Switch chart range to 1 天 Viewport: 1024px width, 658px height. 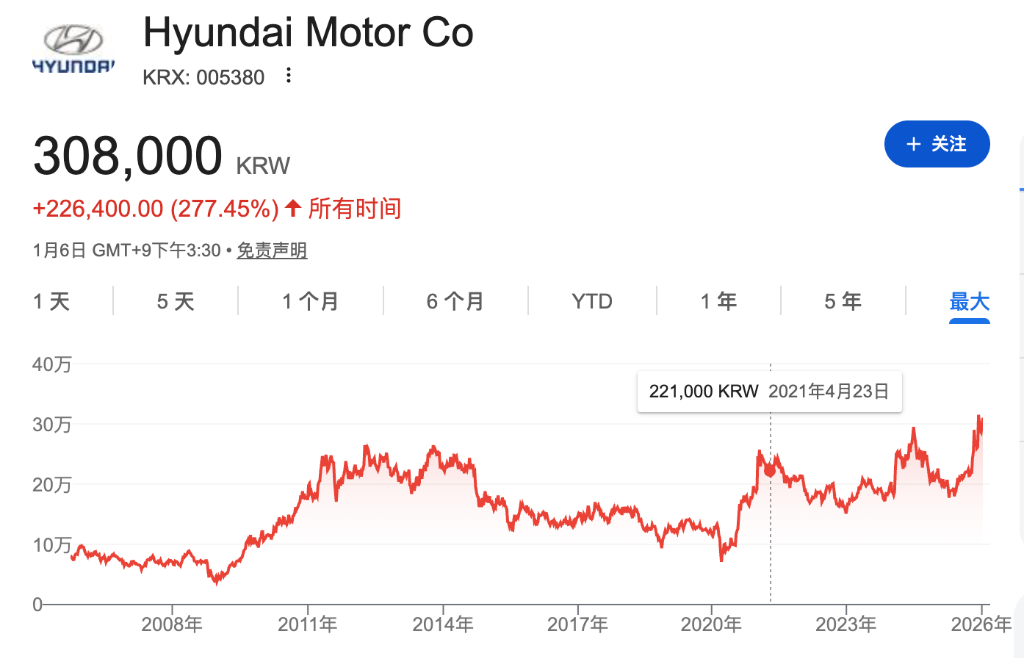tap(51, 301)
